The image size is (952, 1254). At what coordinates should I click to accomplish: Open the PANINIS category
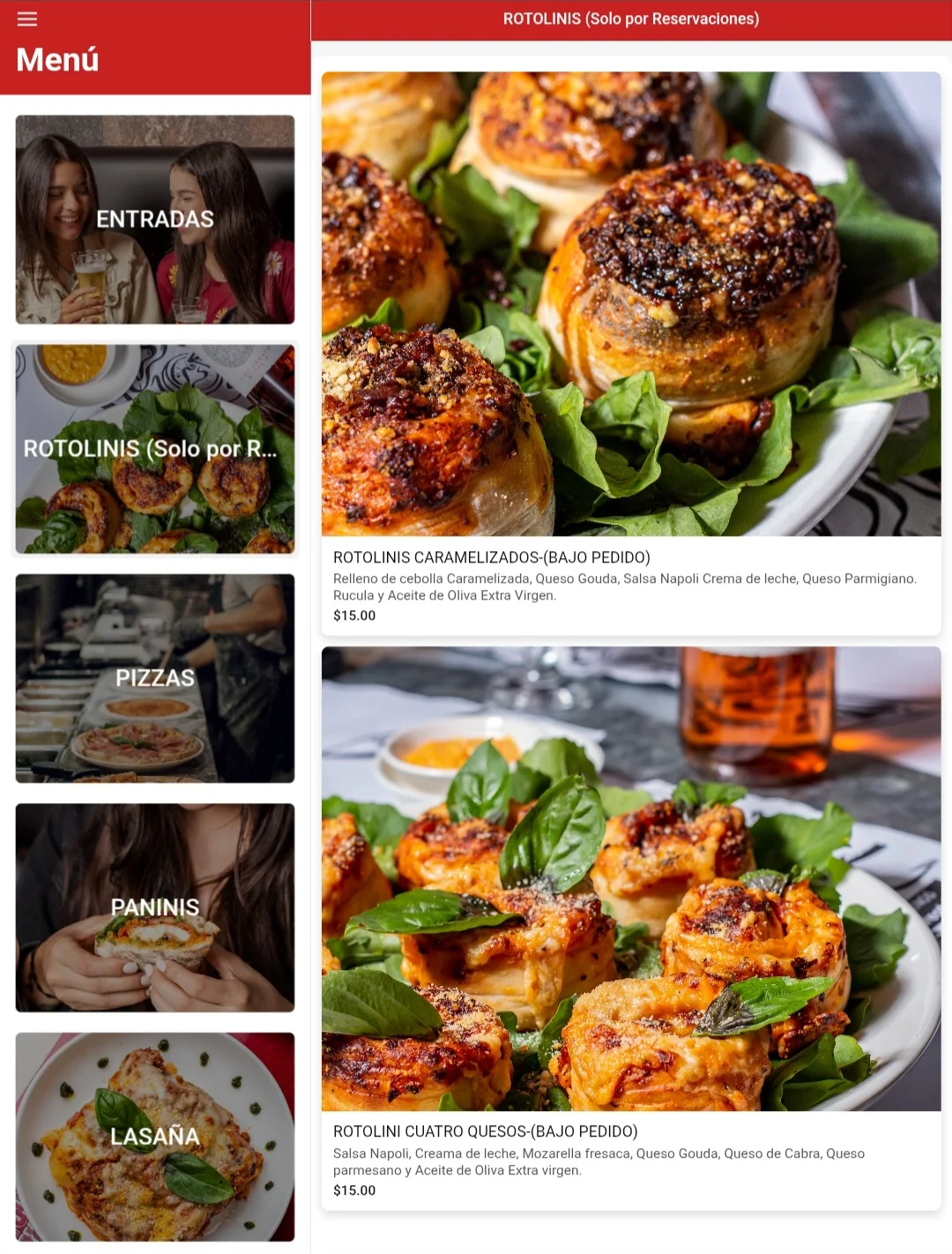point(155,907)
